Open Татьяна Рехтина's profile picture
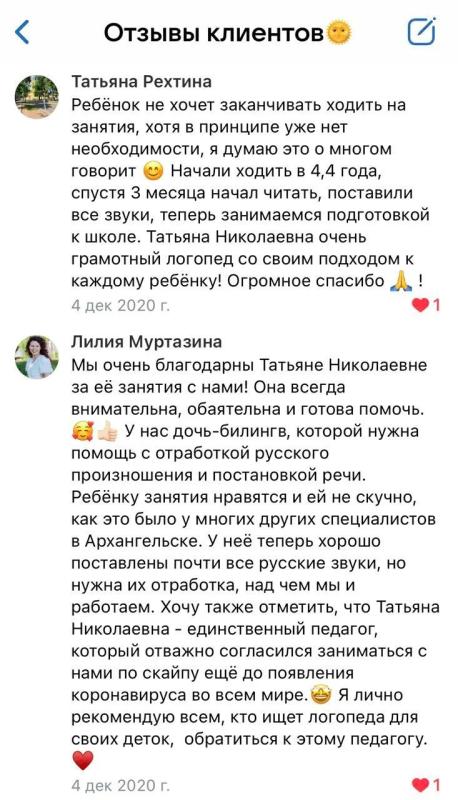The height and width of the screenshot is (800, 458). (36, 97)
